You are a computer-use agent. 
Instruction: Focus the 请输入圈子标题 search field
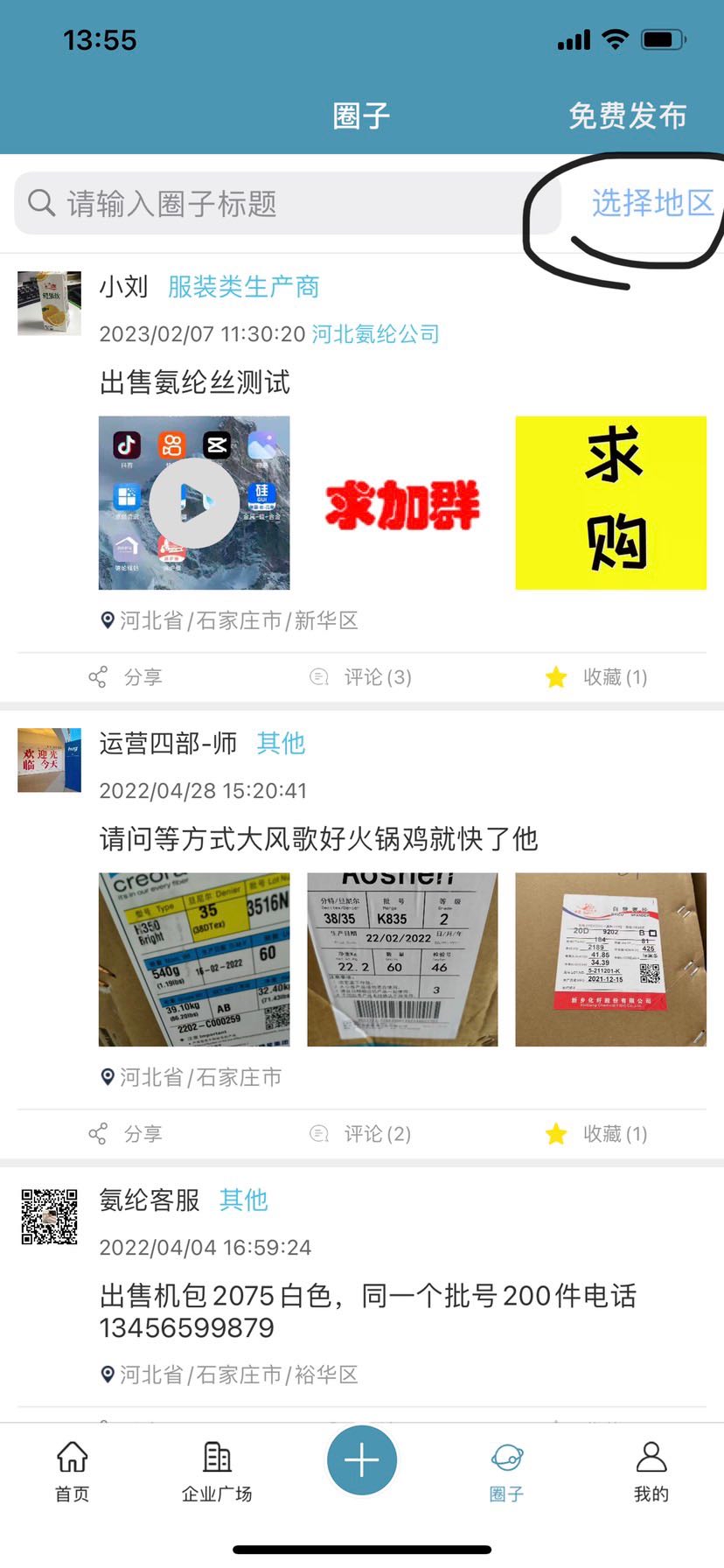289,204
